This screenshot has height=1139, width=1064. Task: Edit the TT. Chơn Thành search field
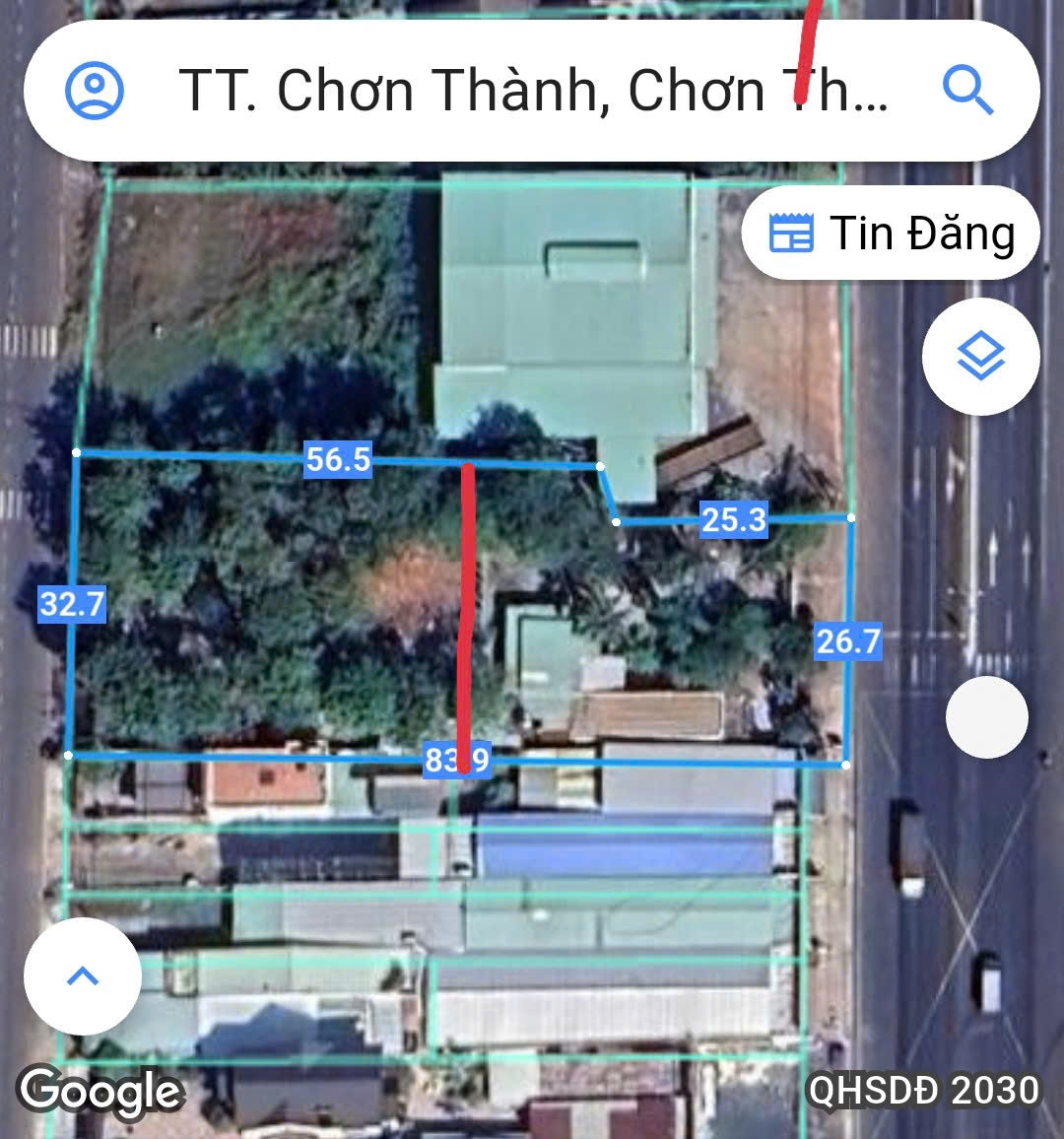point(532,91)
